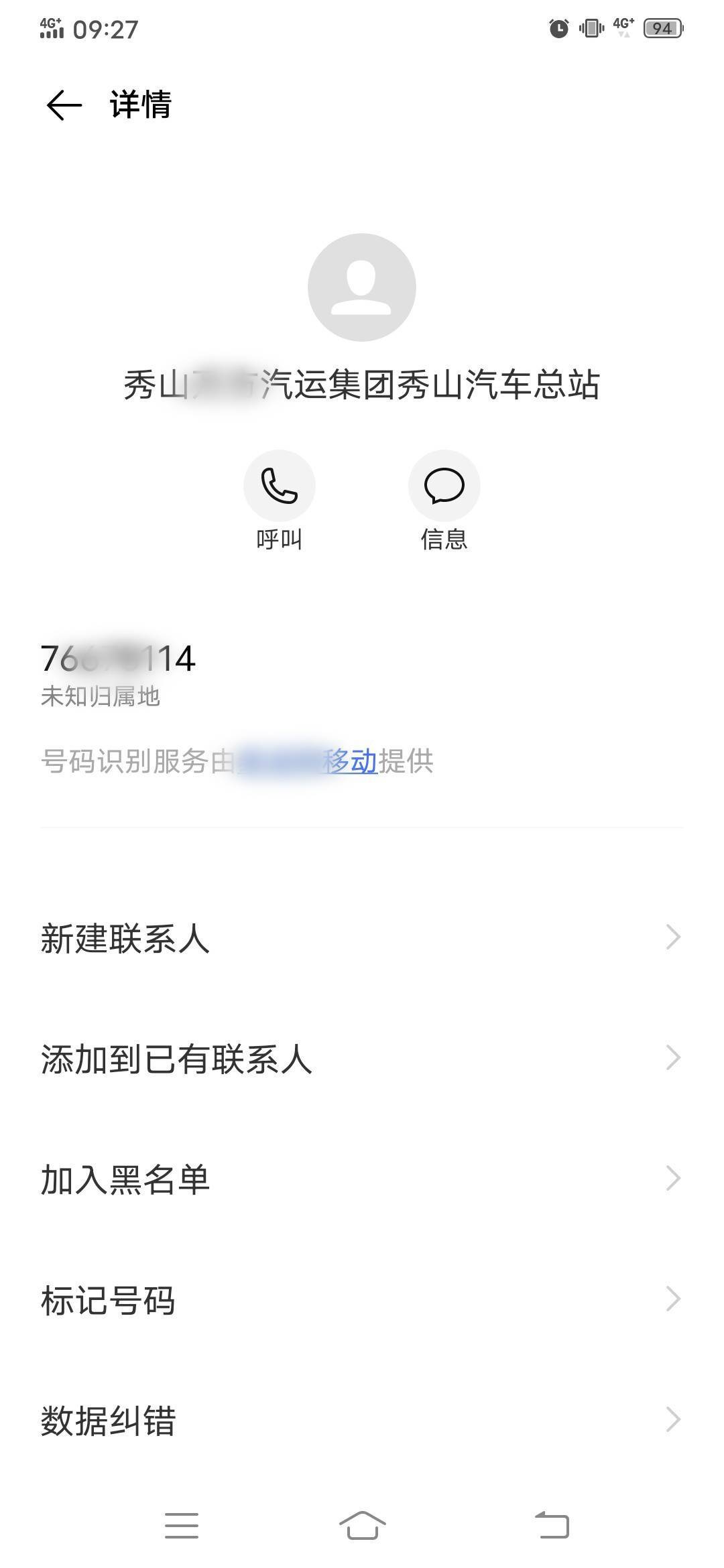Open recent apps from navigation bar
Screen dimensions: 724x1568
pos(182,1526)
